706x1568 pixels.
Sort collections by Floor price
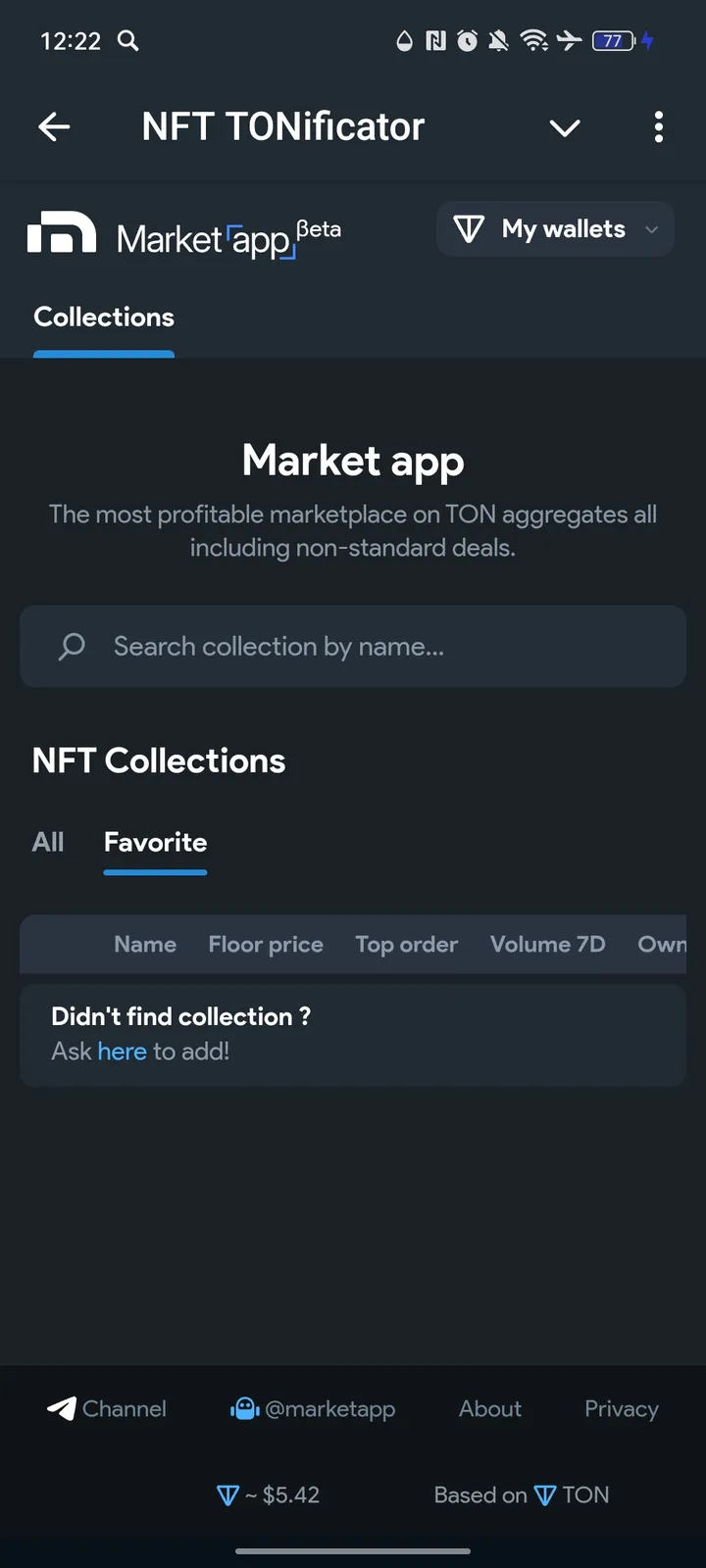[x=266, y=944]
